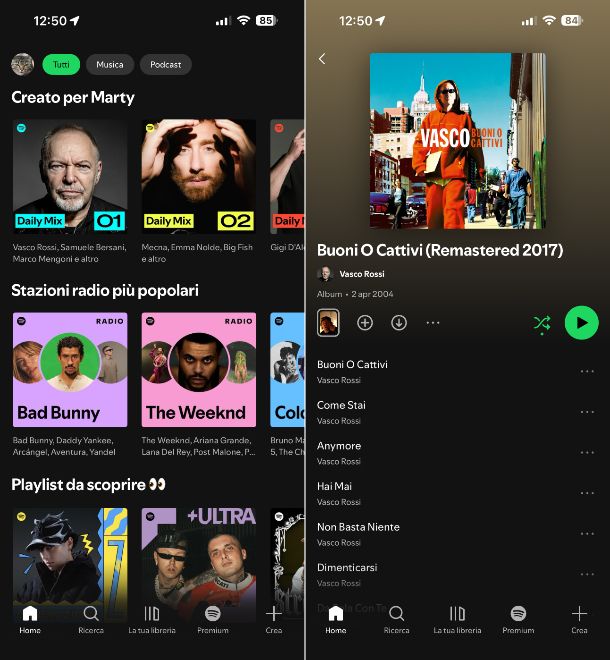The width and height of the screenshot is (610, 660).
Task: Select the Podcast filter chip
Action: coord(165,65)
